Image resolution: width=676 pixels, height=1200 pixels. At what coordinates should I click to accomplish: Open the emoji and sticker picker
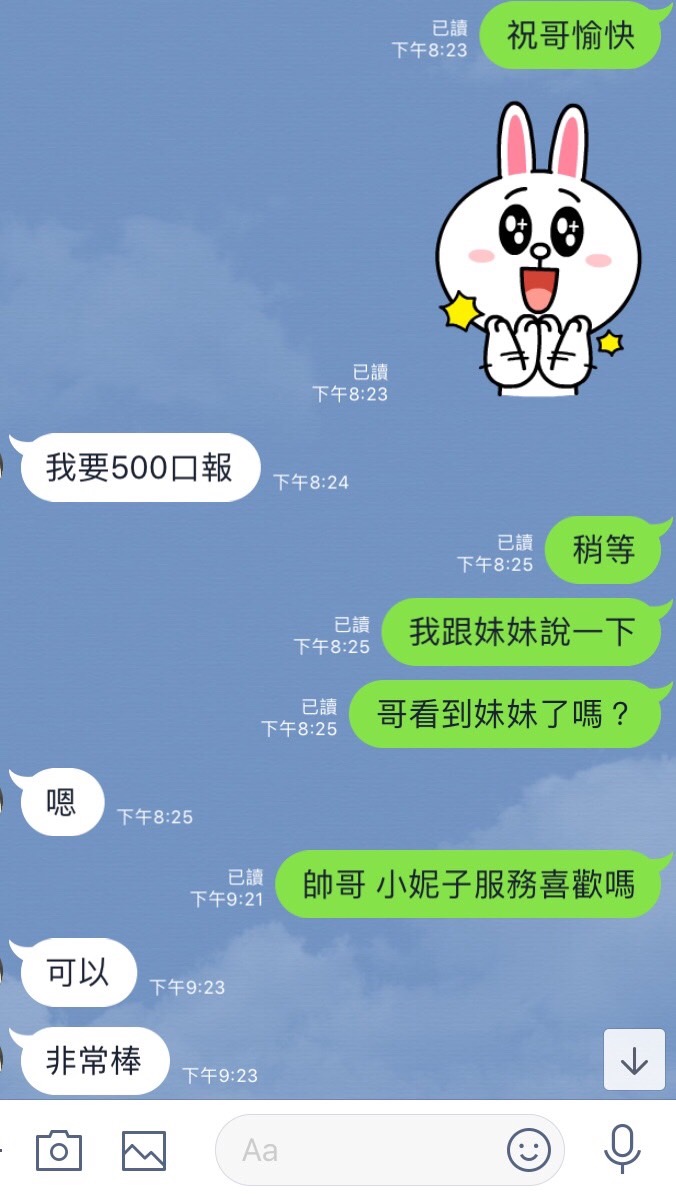[x=529, y=1150]
